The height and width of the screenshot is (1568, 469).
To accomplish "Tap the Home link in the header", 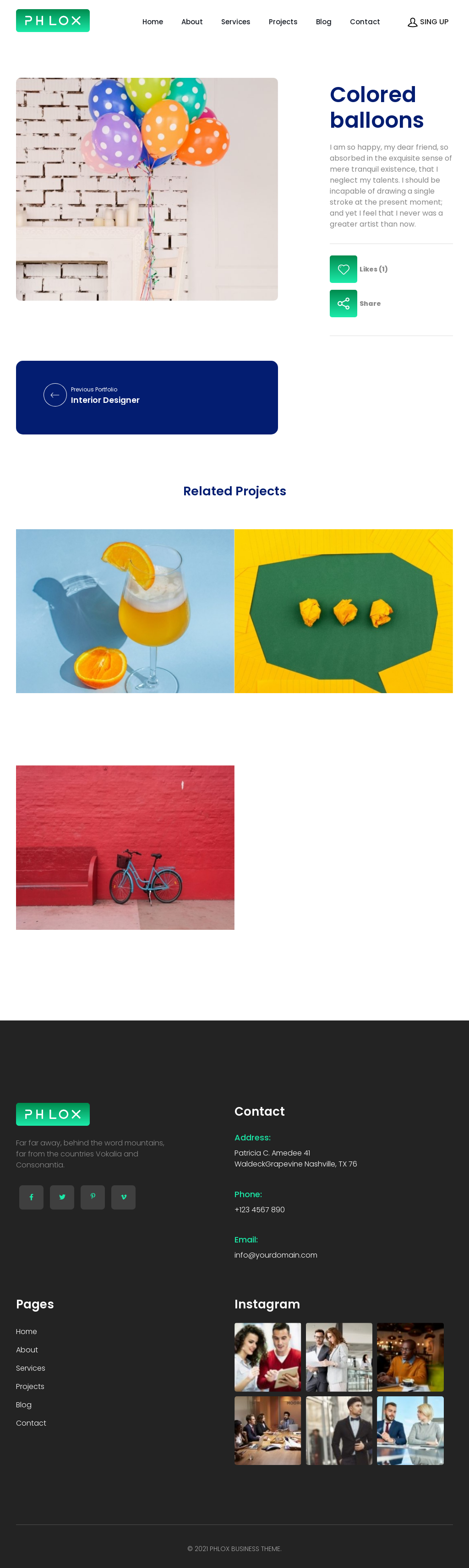I will click(152, 22).
